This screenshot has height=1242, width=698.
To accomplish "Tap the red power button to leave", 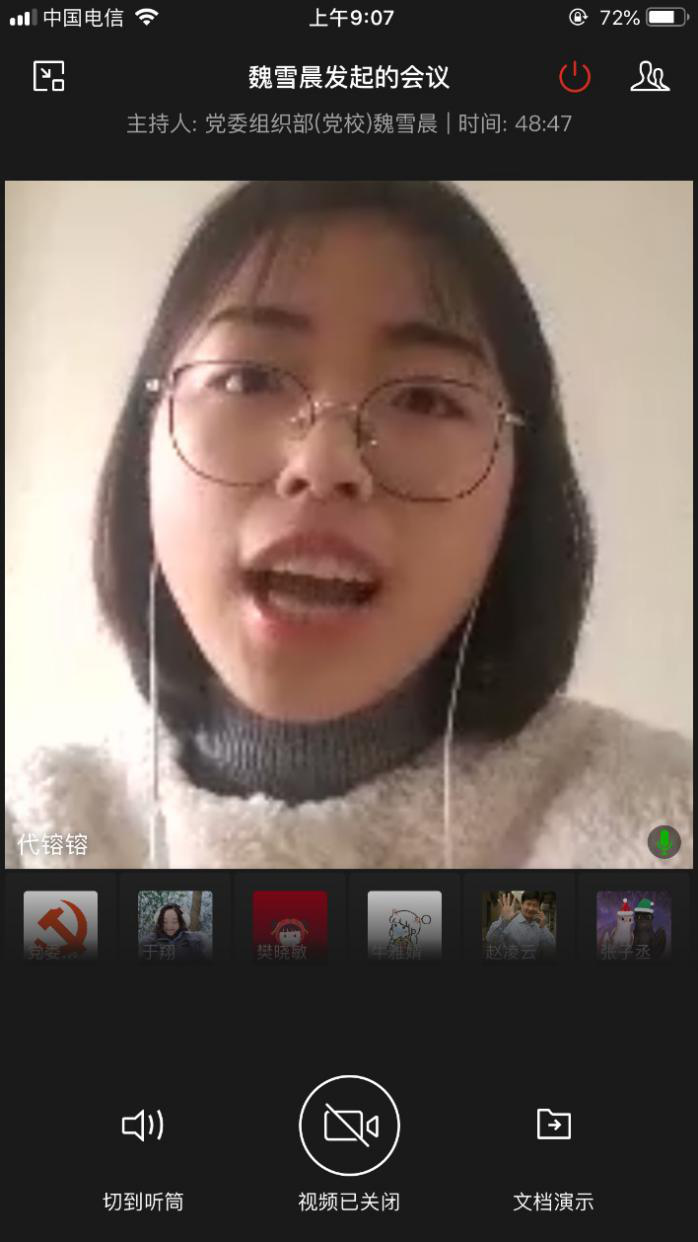I will [x=574, y=77].
